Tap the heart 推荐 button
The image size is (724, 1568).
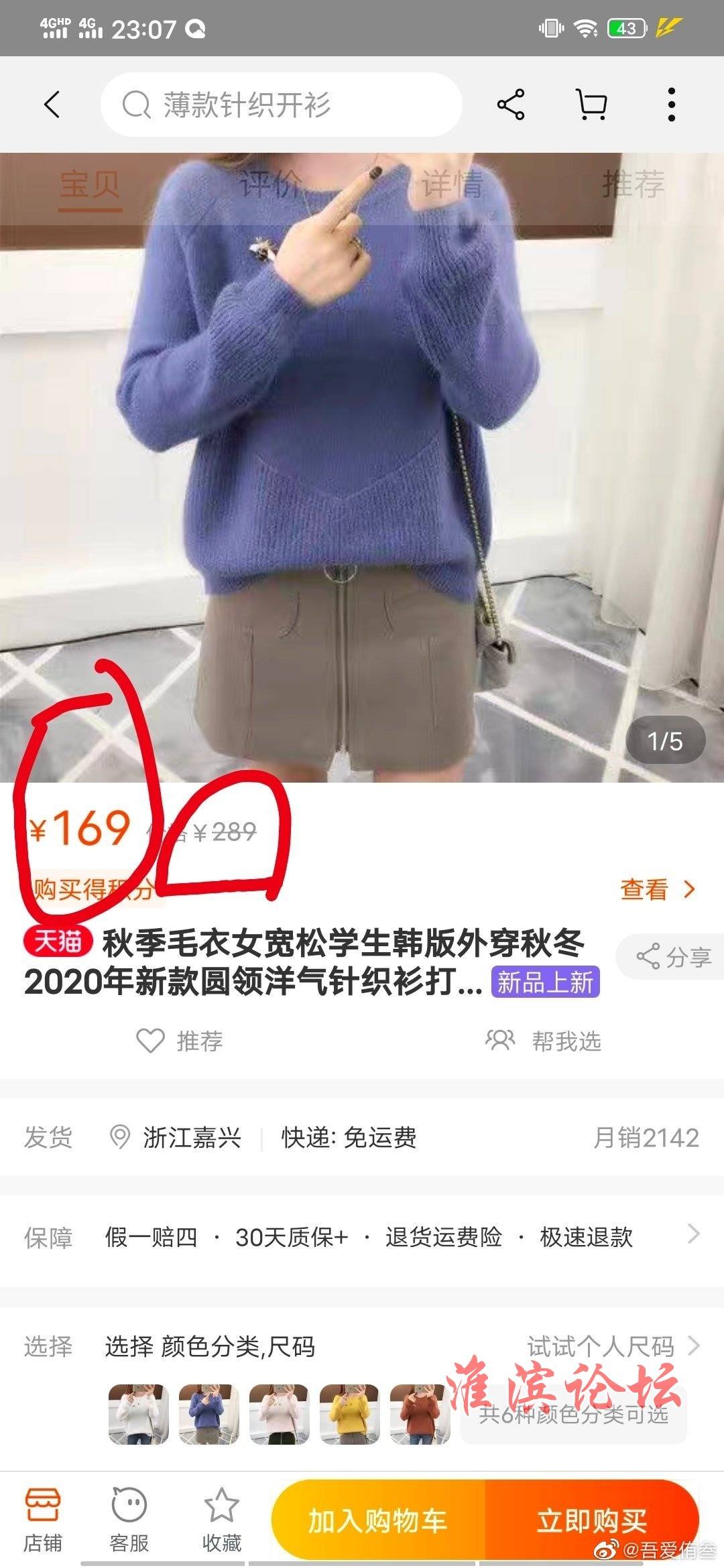tap(180, 1041)
